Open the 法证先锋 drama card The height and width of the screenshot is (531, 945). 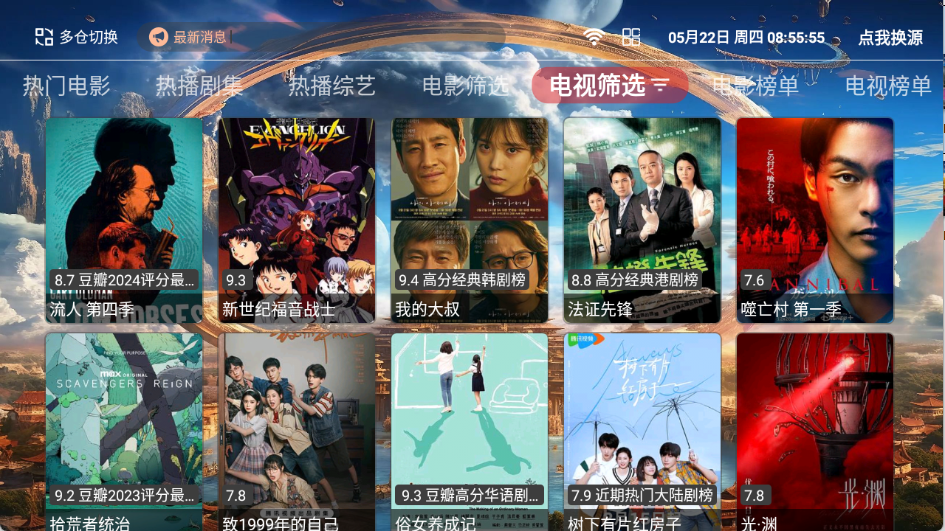pyautogui.click(x=642, y=220)
